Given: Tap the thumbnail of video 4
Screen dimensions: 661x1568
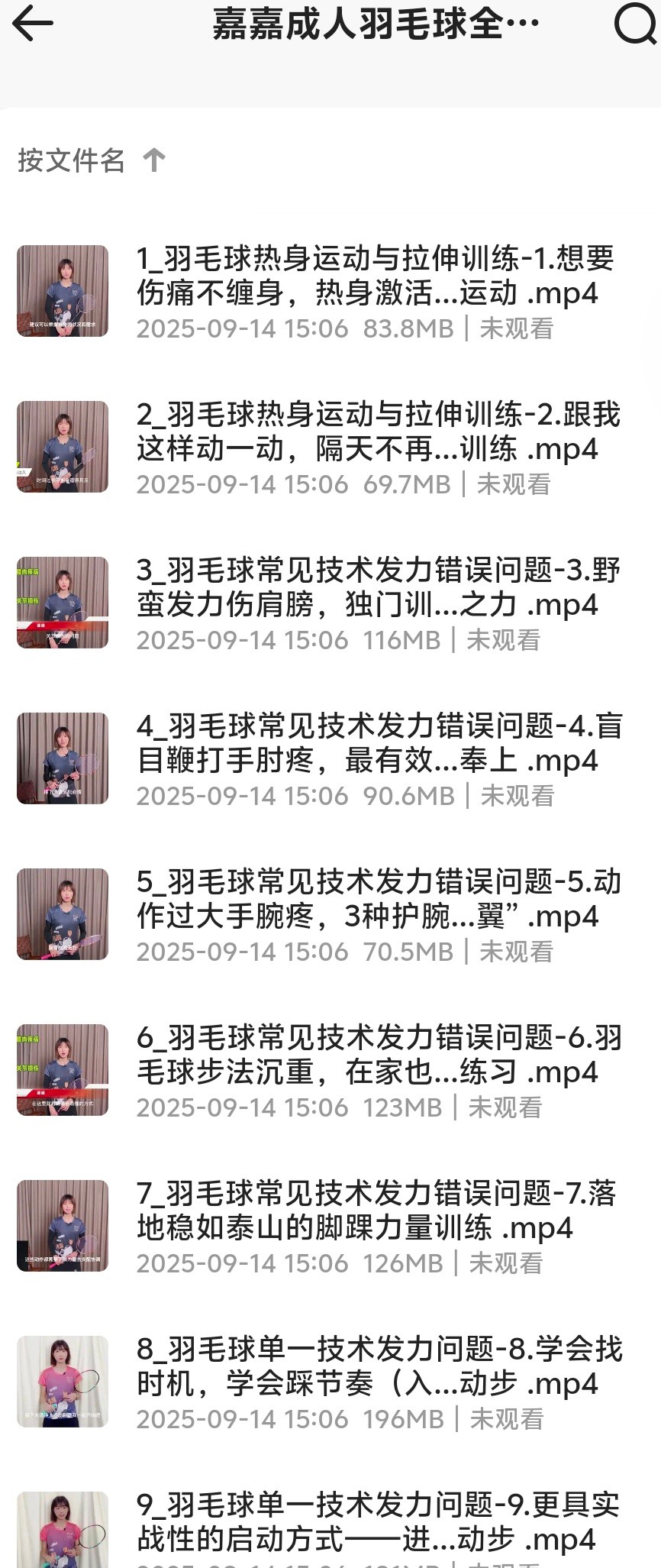Looking at the screenshot, I should click(62, 756).
